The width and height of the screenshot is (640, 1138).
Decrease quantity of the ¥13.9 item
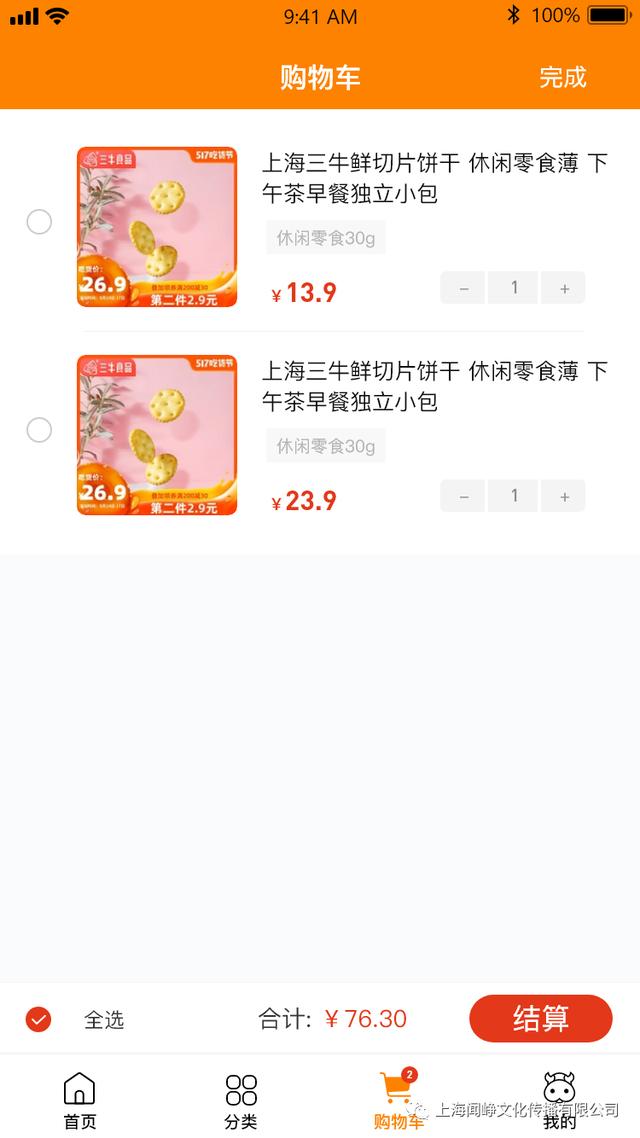[x=463, y=288]
